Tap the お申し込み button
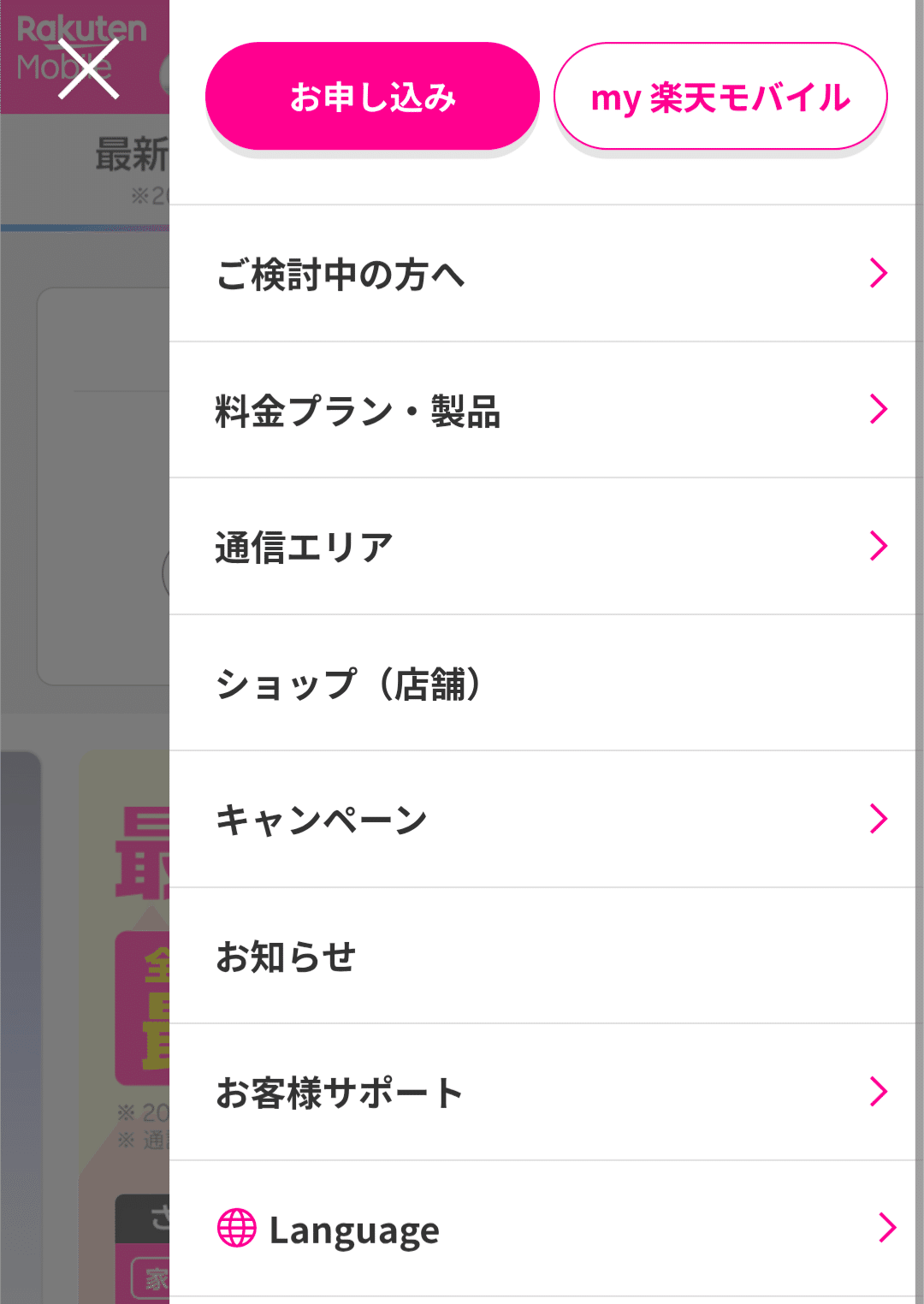 [x=372, y=97]
